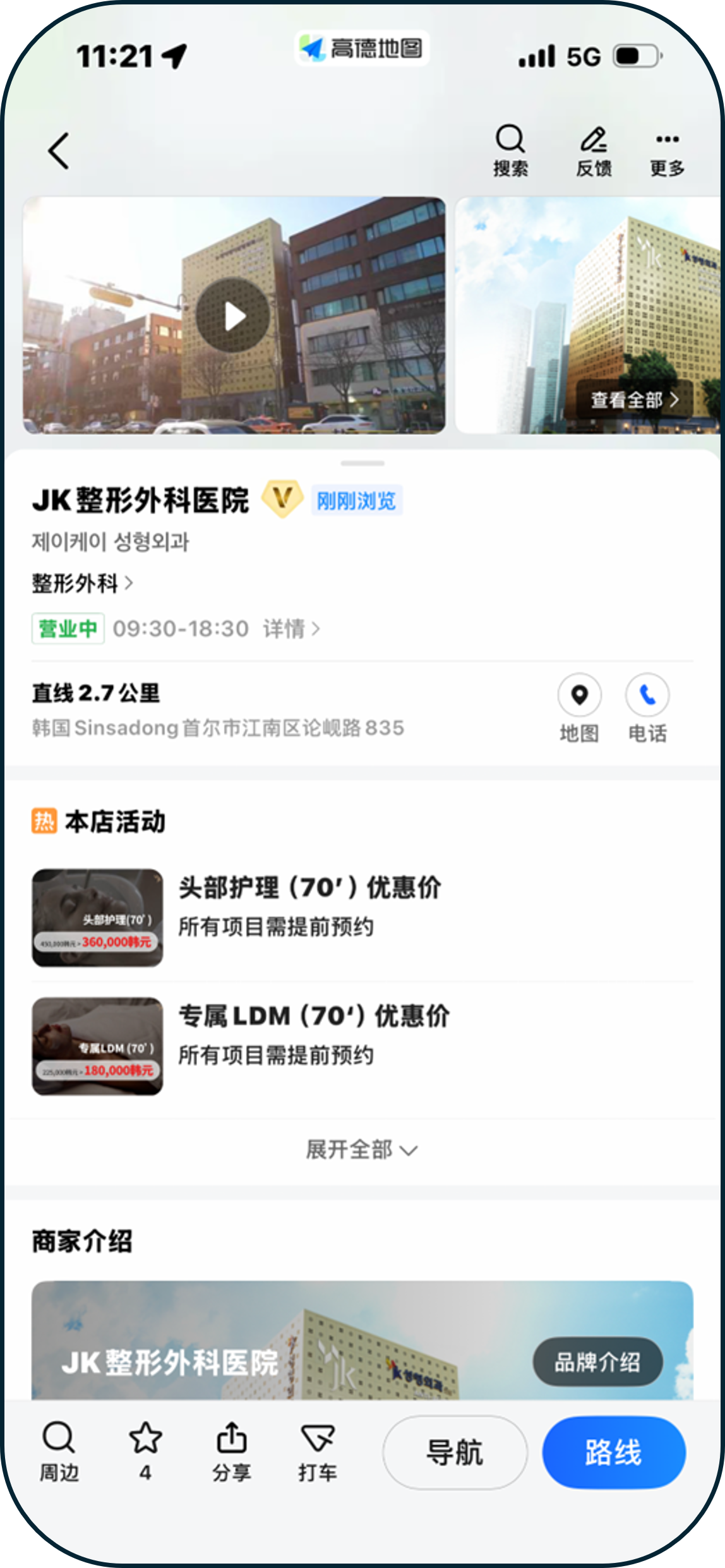
Task: Call the hospital via 电话
Action: click(x=647, y=707)
